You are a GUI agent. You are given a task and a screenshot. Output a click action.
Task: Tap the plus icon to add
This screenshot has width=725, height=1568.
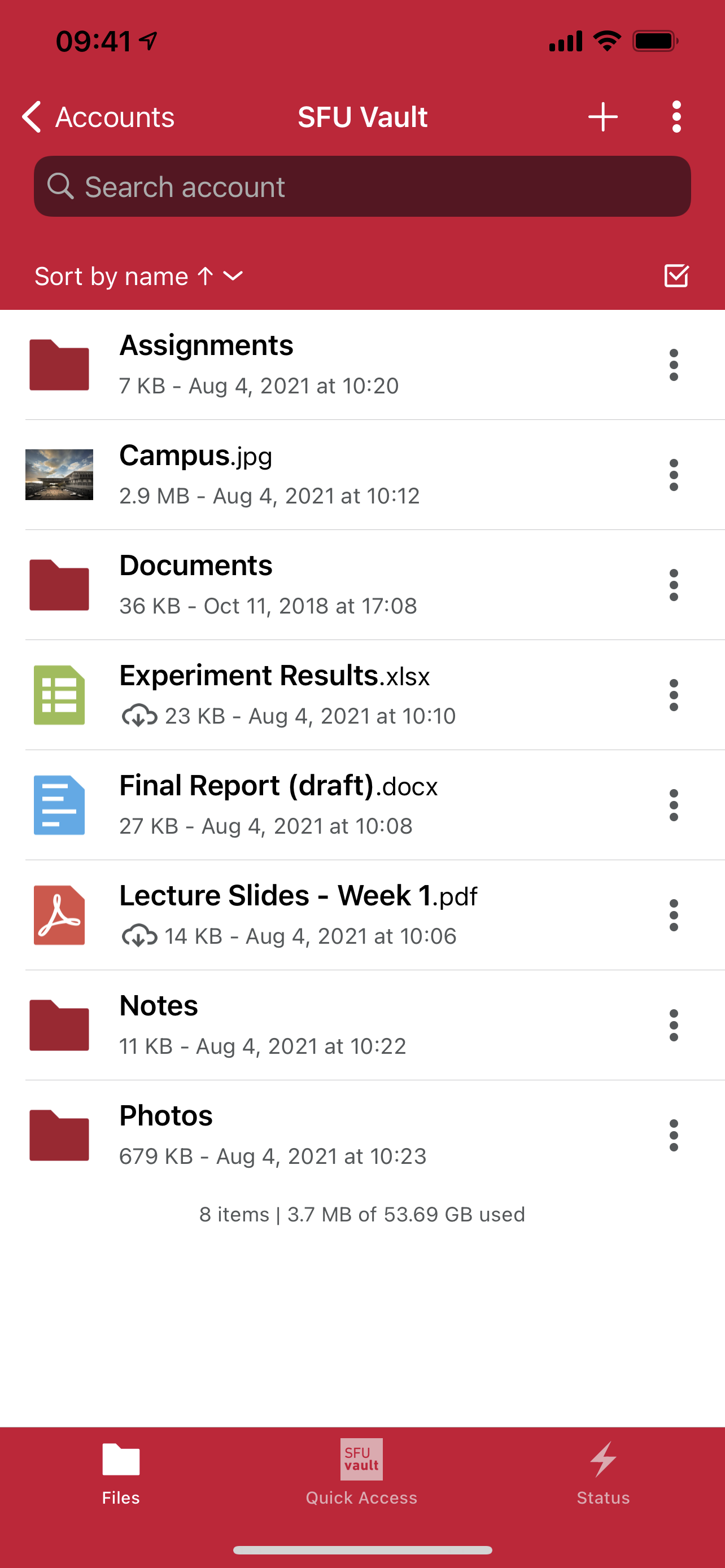coord(602,117)
